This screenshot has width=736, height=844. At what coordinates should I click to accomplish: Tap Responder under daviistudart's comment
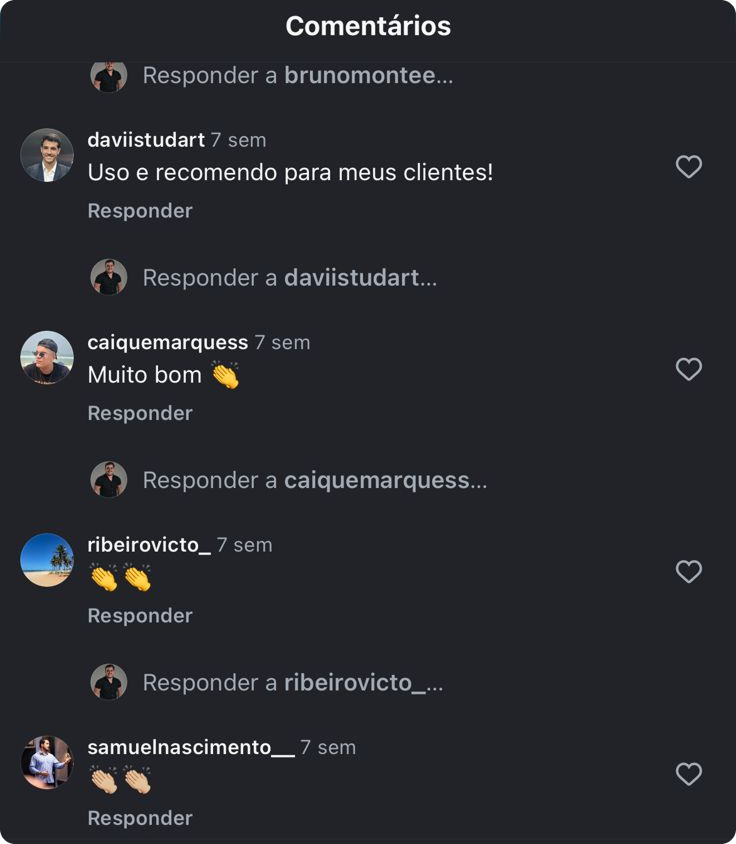[x=140, y=211]
